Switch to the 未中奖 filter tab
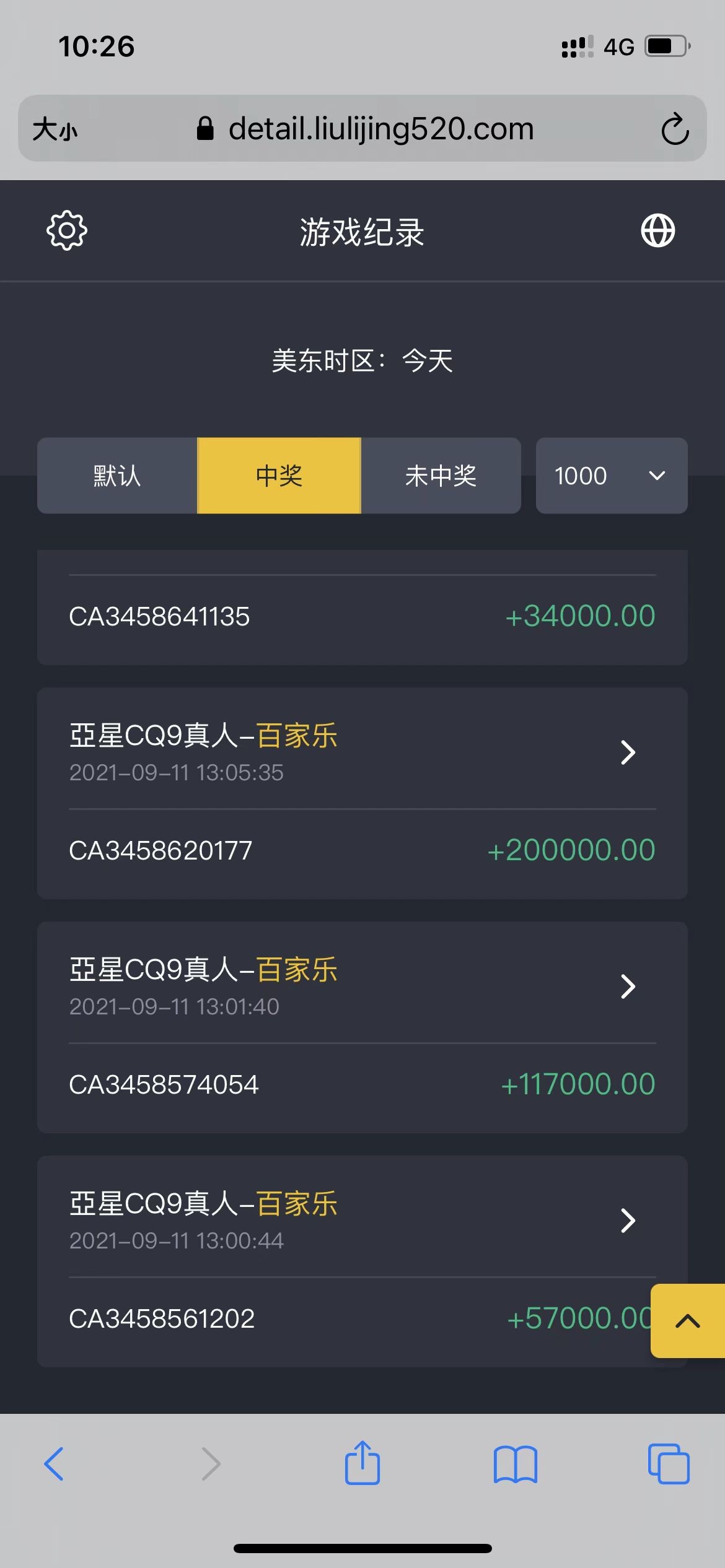The image size is (725, 1568). [441, 476]
